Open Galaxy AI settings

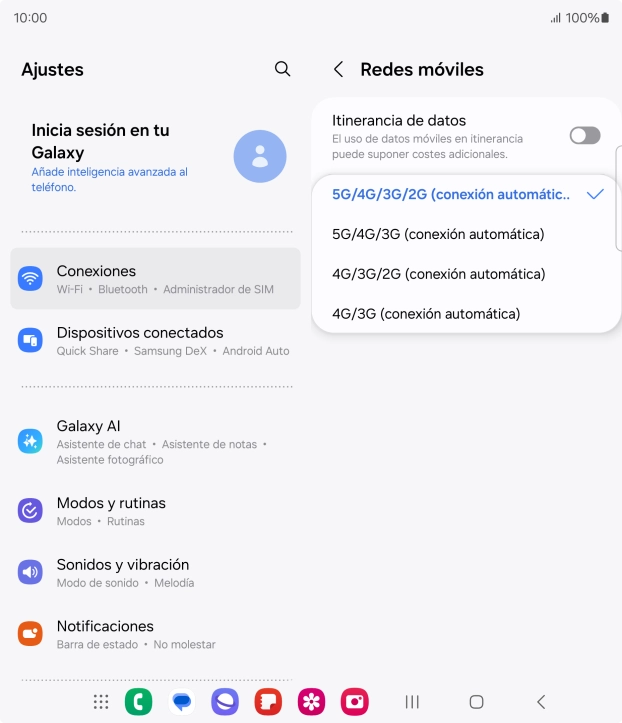click(155, 441)
